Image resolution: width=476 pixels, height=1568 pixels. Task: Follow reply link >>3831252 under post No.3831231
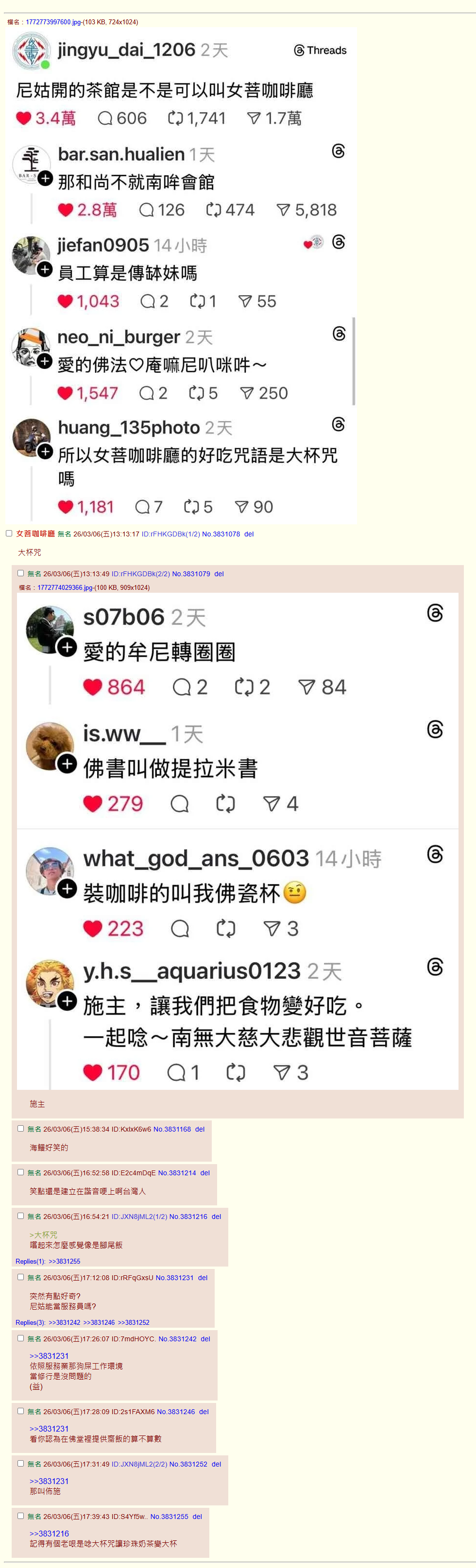pos(133,1322)
